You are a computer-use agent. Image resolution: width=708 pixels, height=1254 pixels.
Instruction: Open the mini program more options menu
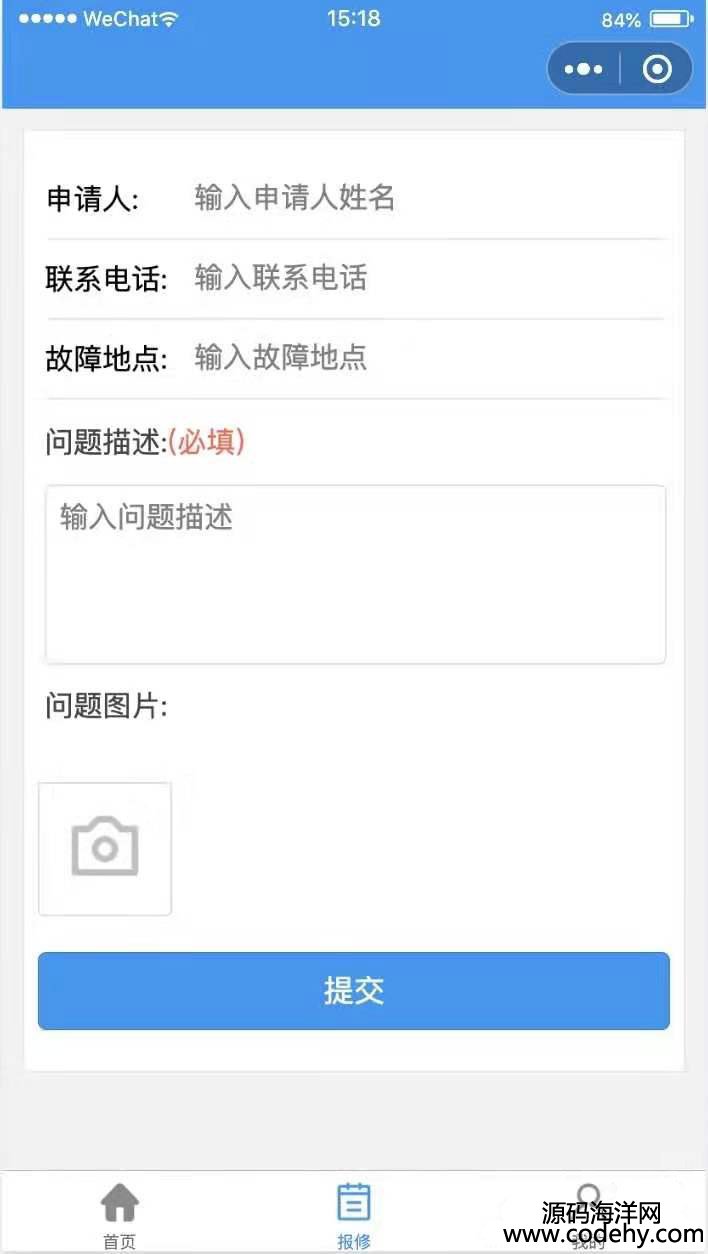(584, 69)
